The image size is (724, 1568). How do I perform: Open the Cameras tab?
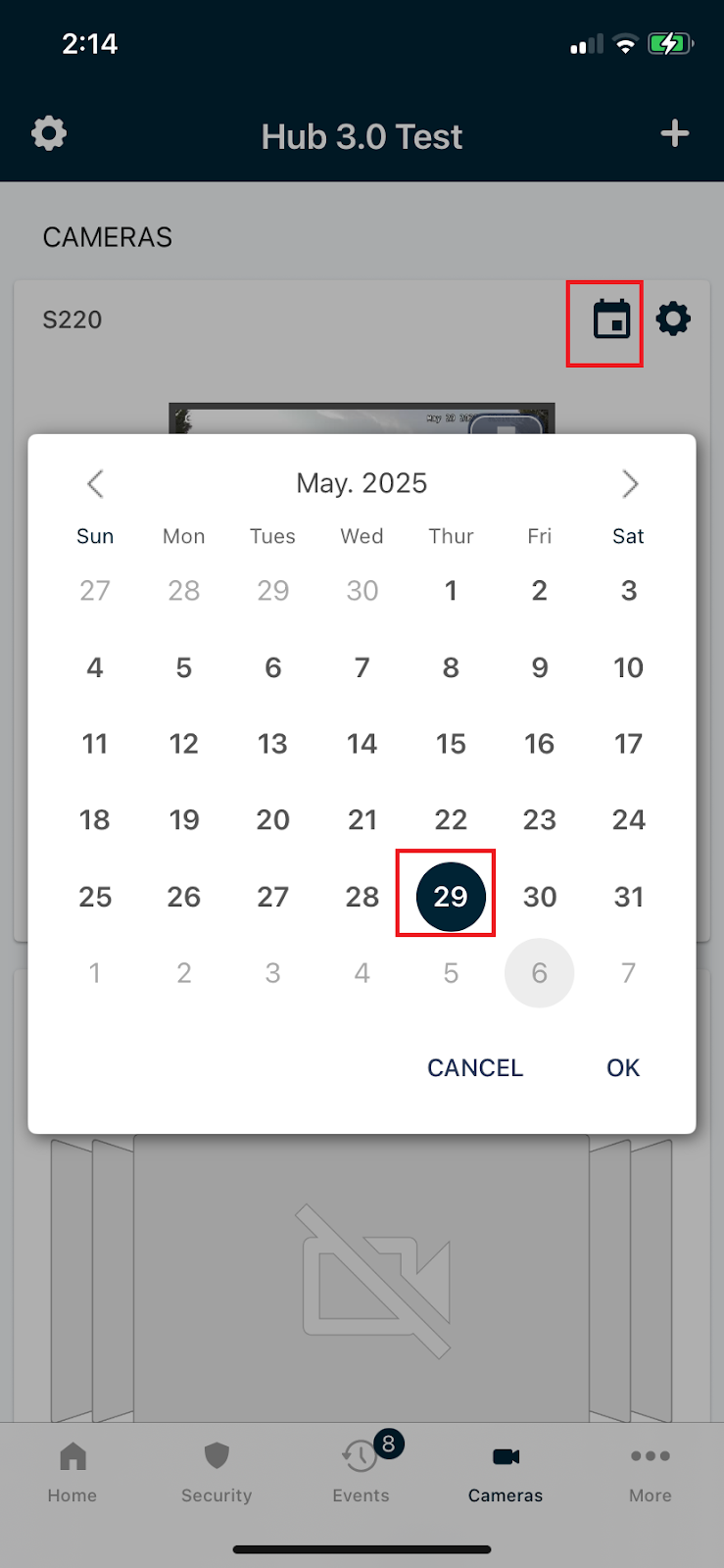[506, 1472]
